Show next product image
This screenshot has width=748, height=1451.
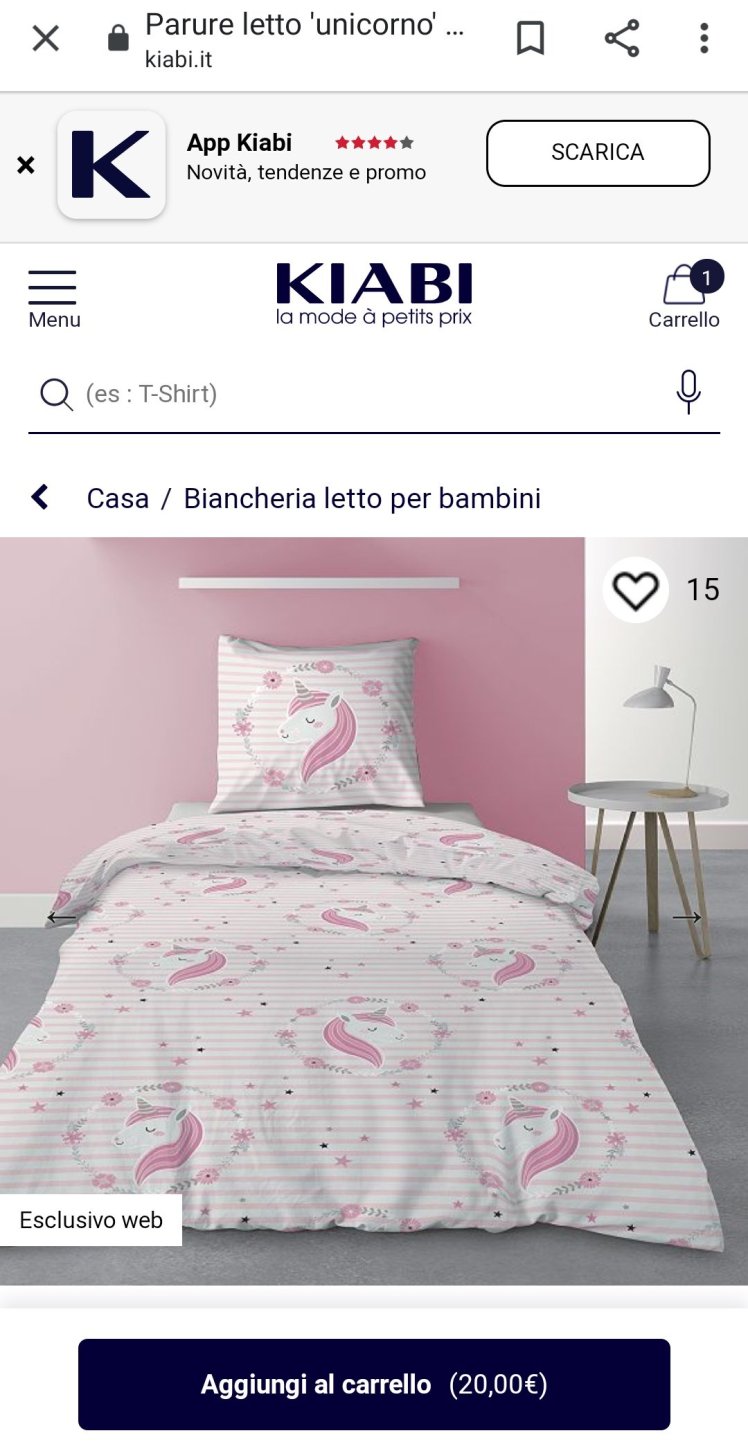[686, 917]
